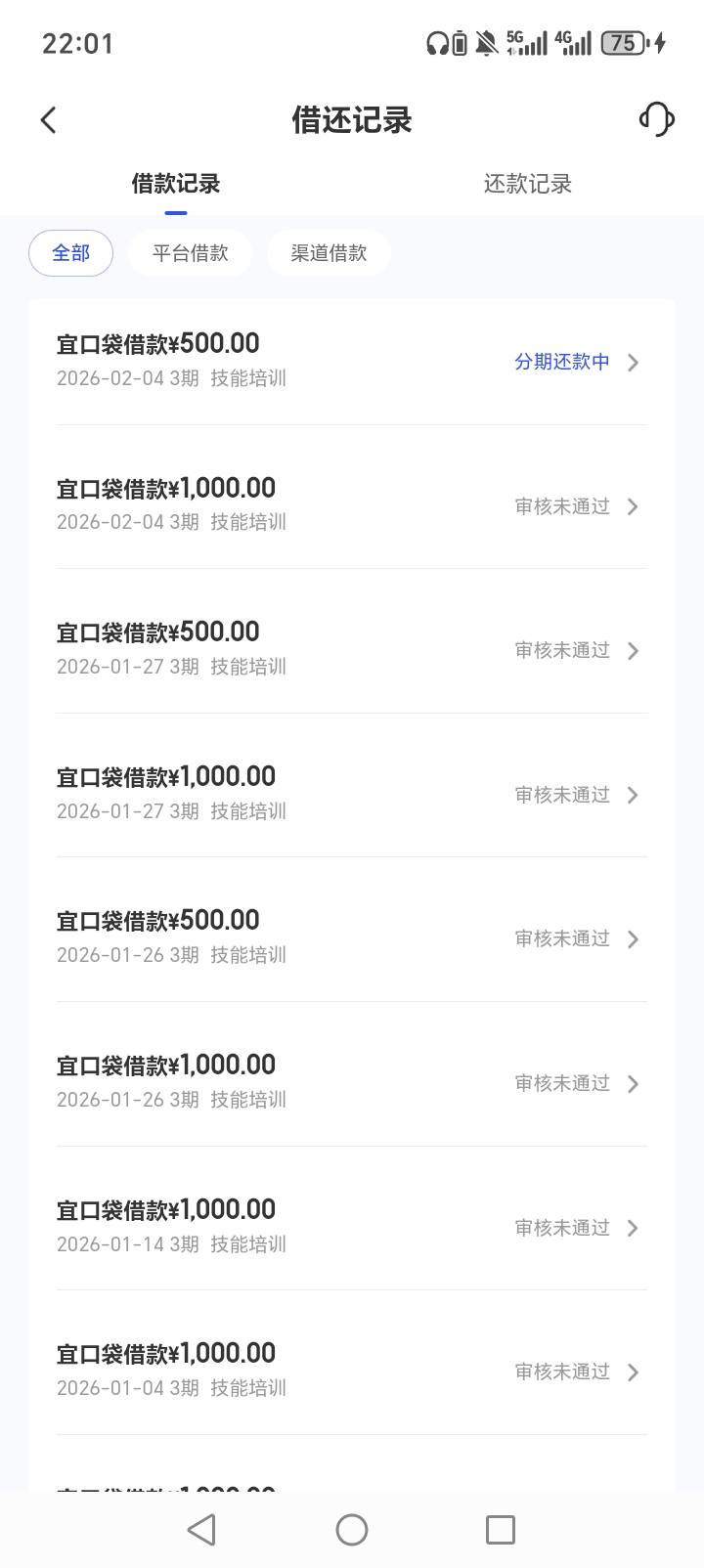Open the ¥1,000.00 loan dated 2026-01-26
Viewport: 704px width, 1568px height.
351,1081
